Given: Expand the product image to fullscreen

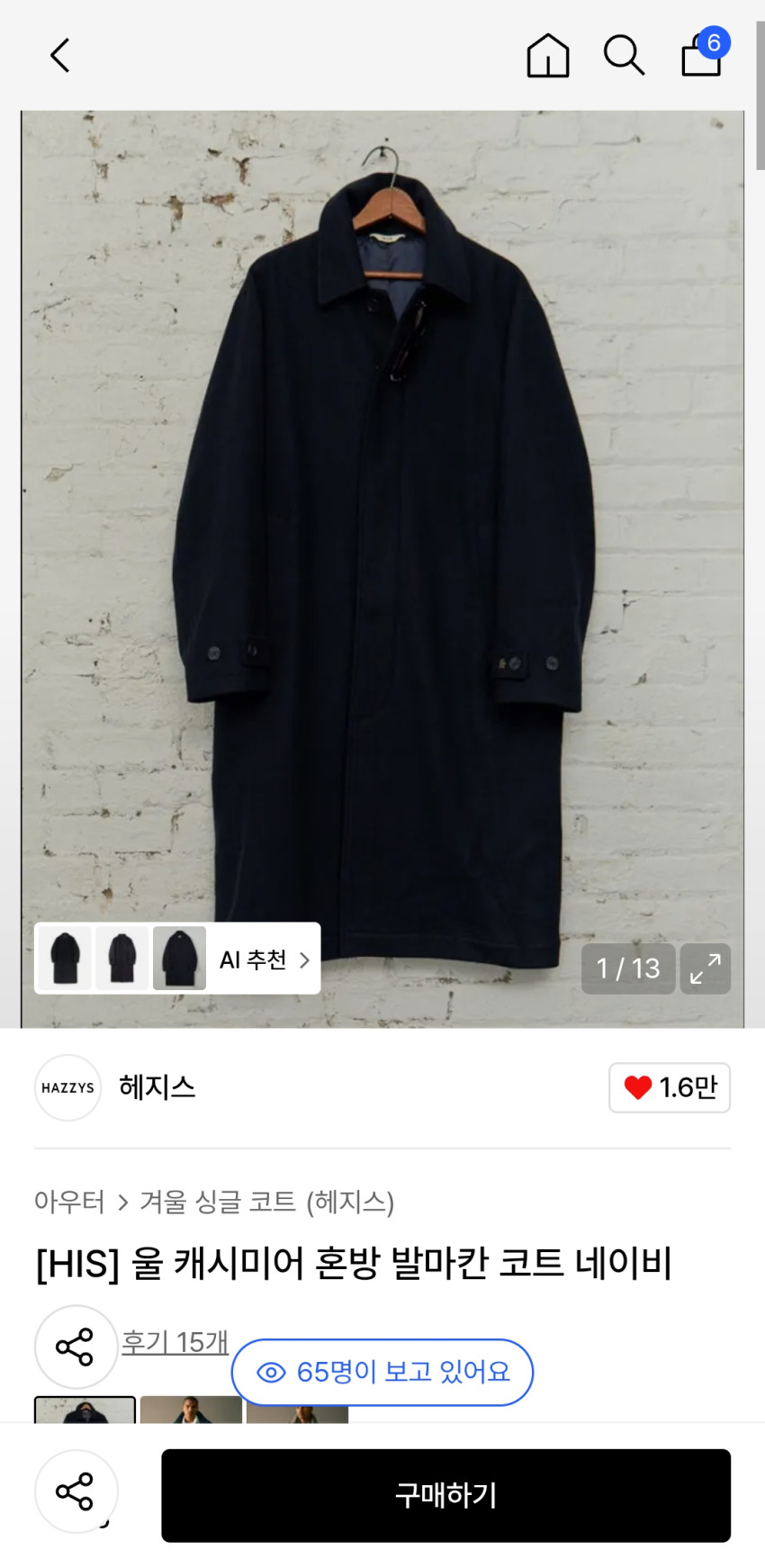Looking at the screenshot, I should point(705,969).
